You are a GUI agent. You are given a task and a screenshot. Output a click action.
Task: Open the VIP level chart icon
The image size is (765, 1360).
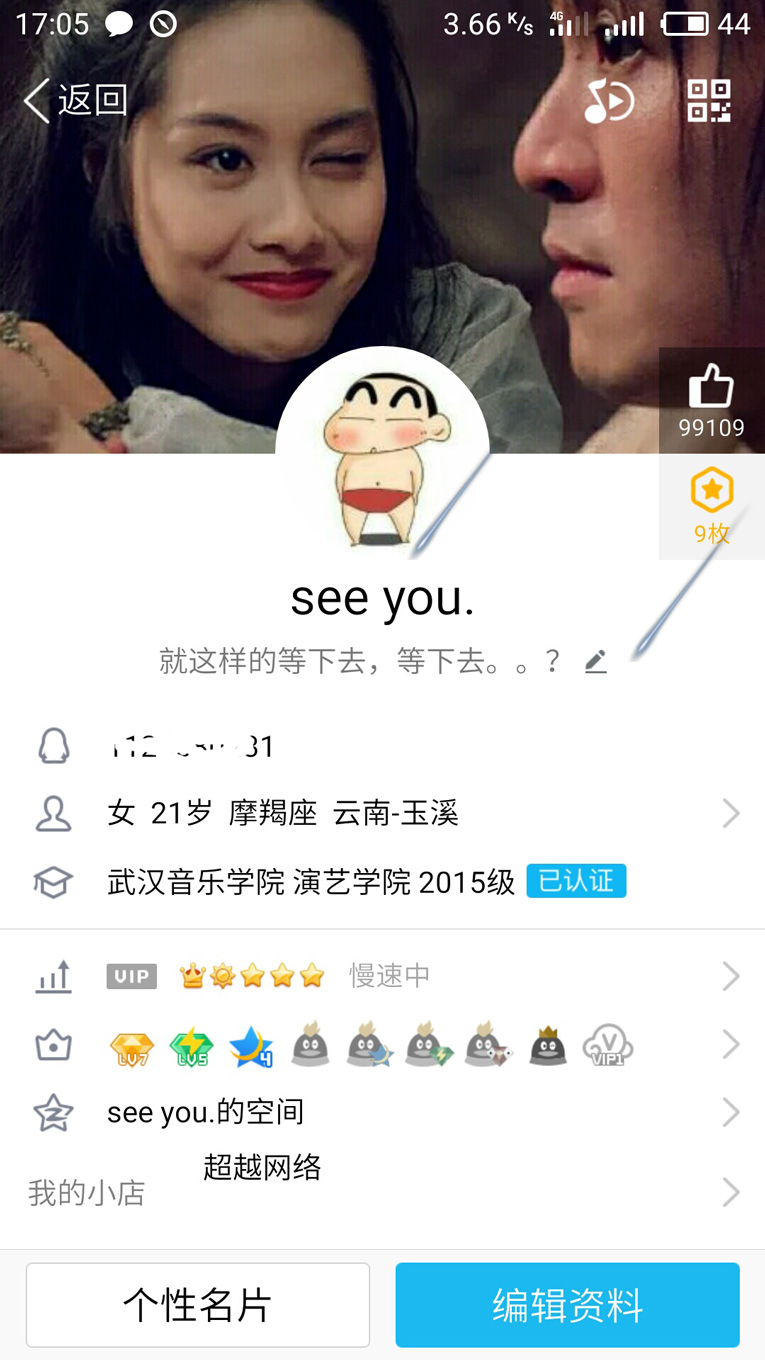tap(53, 976)
